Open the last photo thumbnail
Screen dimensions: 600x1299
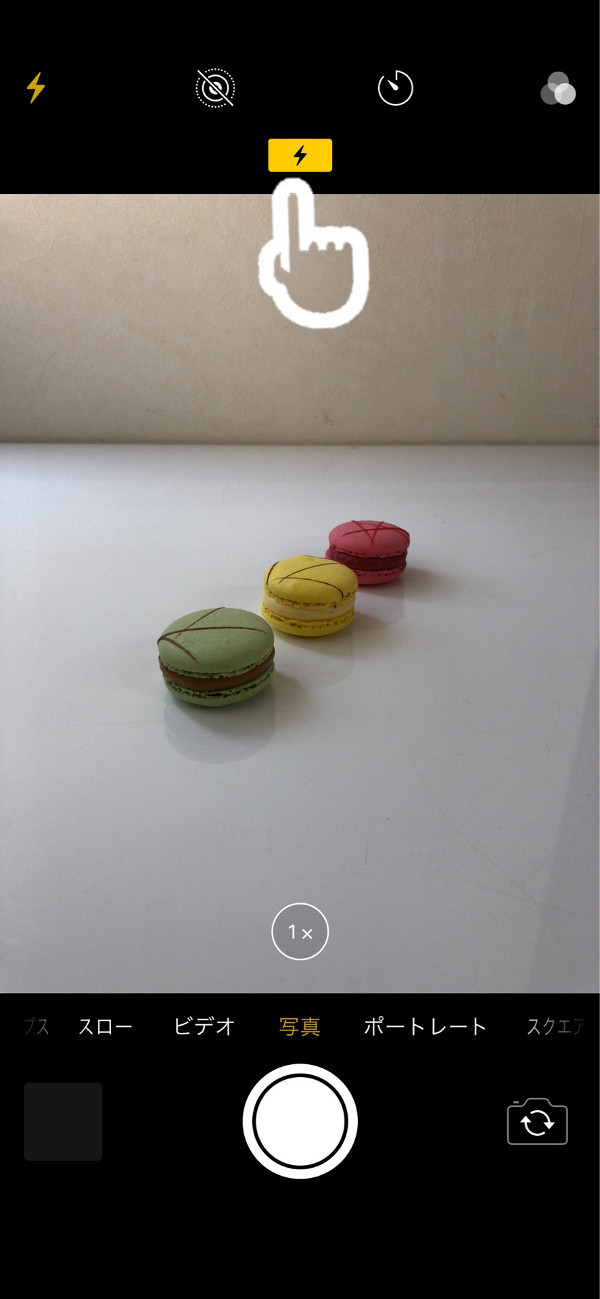tap(63, 1121)
